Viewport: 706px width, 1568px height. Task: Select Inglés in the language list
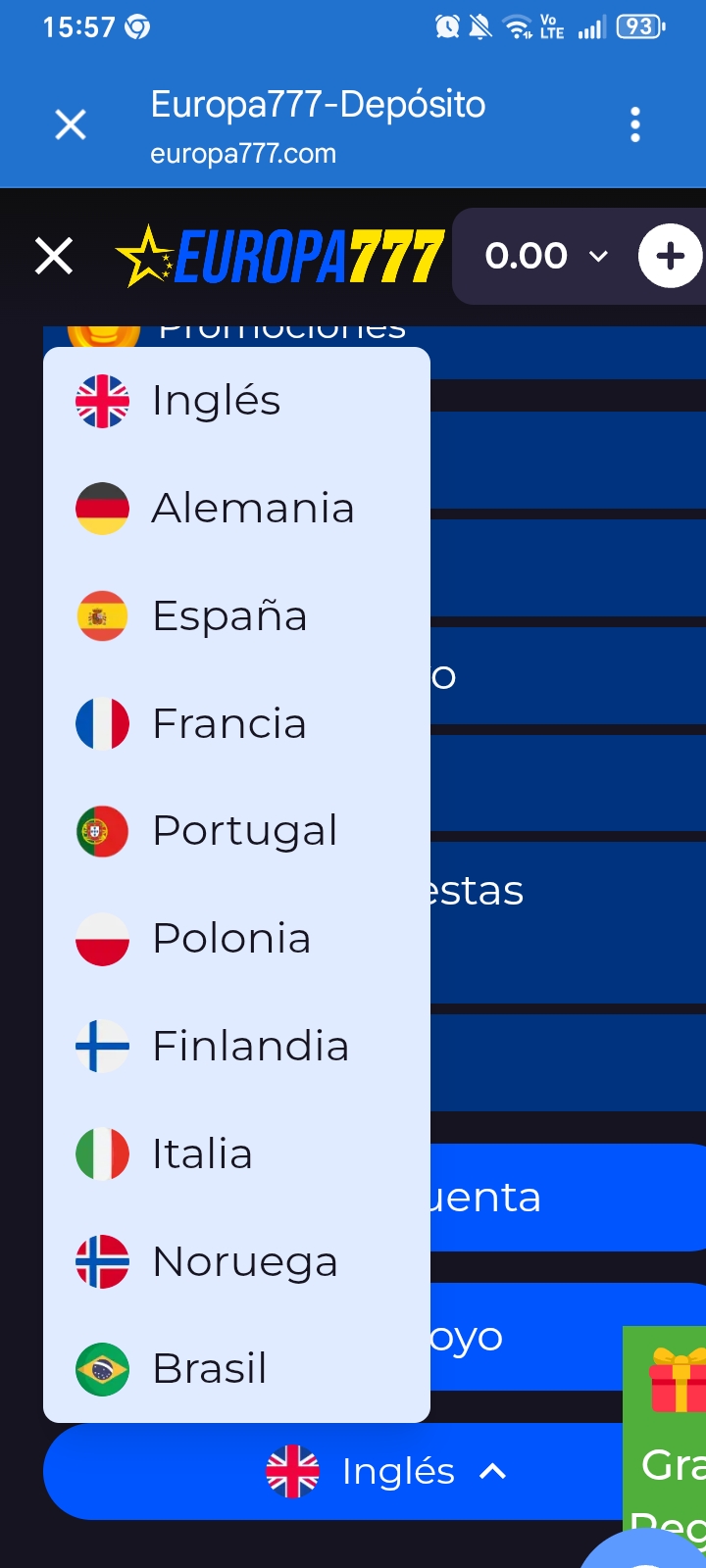click(x=236, y=401)
